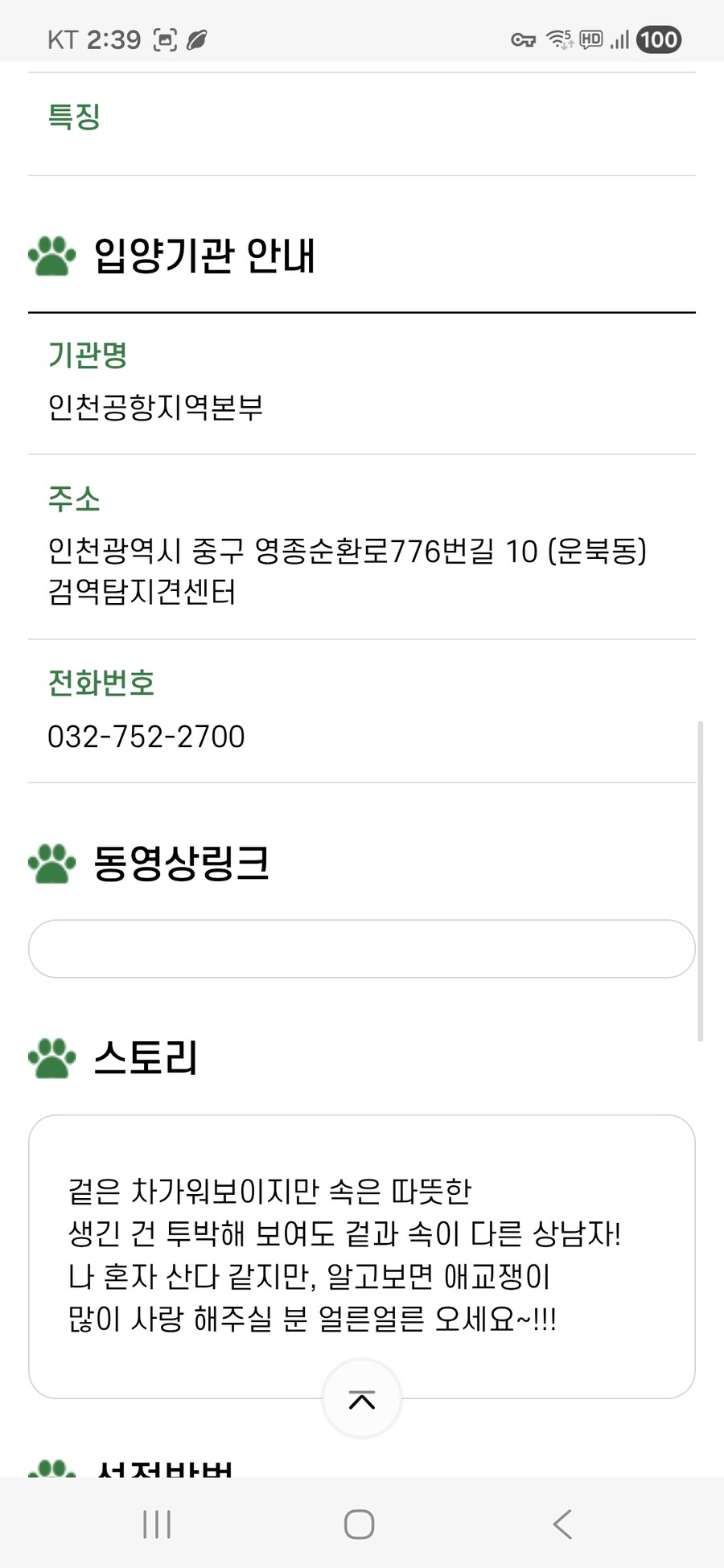Click the HD voice icon in status bar

click(x=590, y=39)
